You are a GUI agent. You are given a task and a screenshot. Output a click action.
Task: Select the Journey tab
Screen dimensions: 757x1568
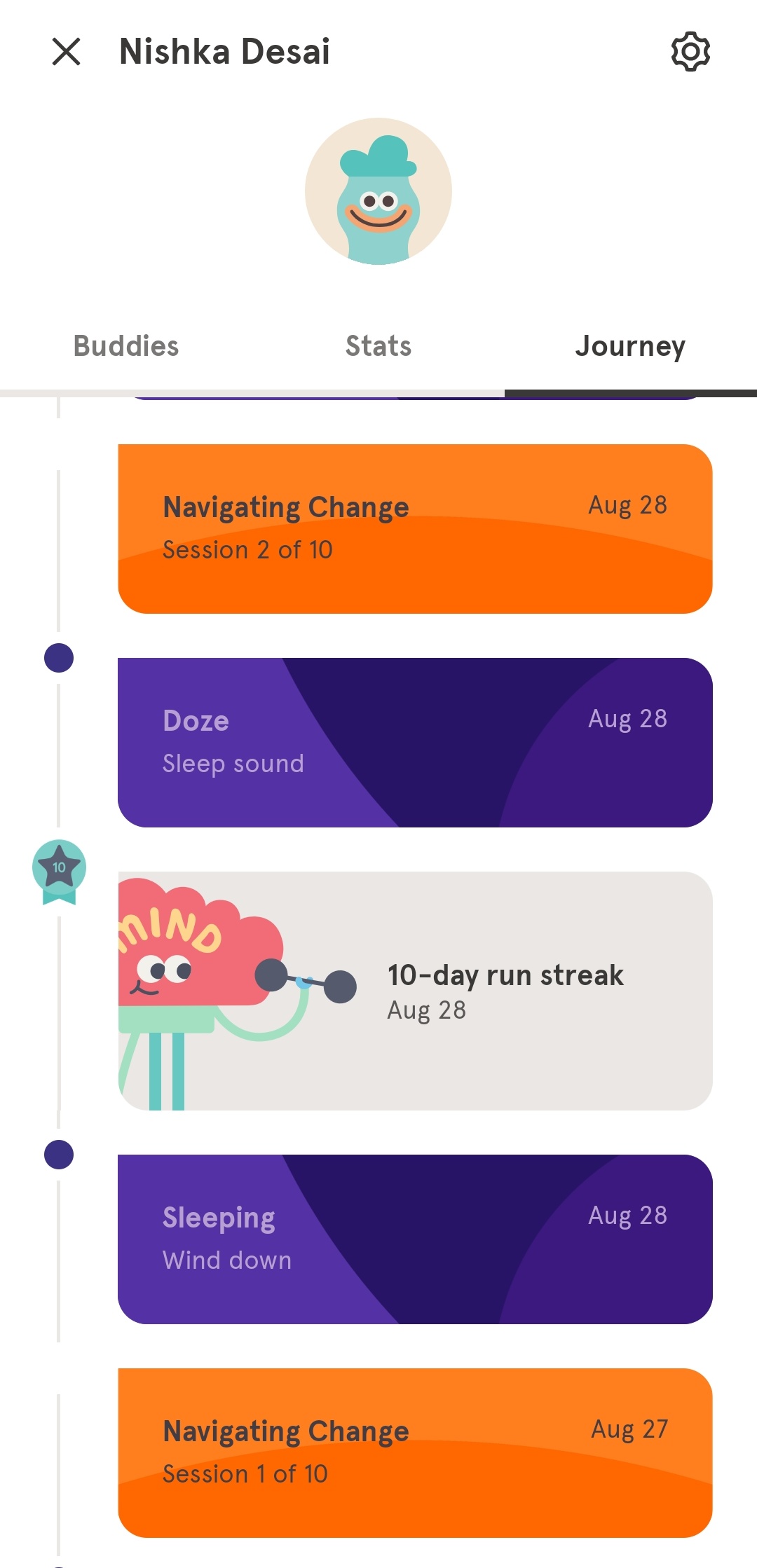pos(630,346)
